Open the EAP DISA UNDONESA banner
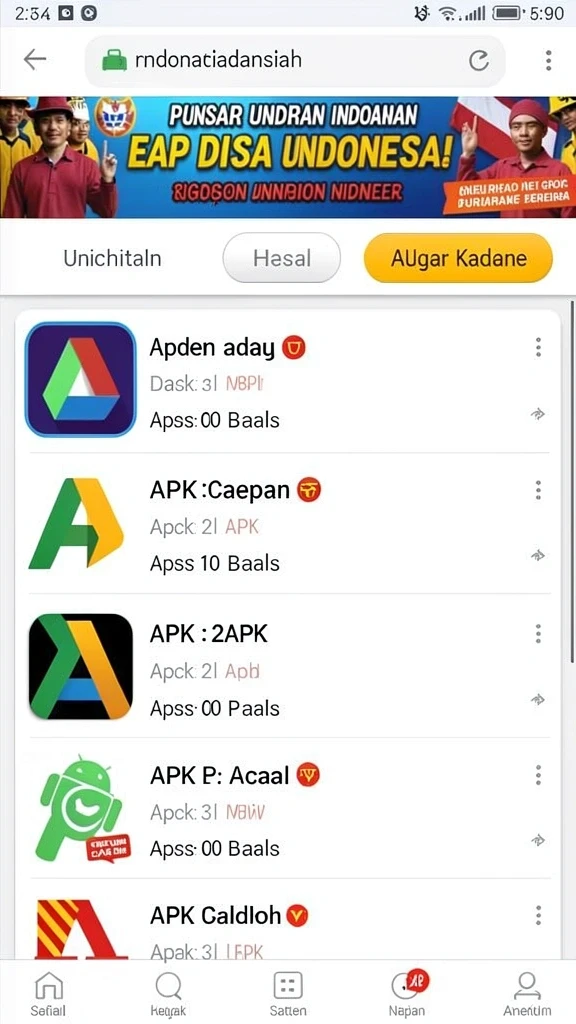The height and width of the screenshot is (1024, 576). coord(288,157)
